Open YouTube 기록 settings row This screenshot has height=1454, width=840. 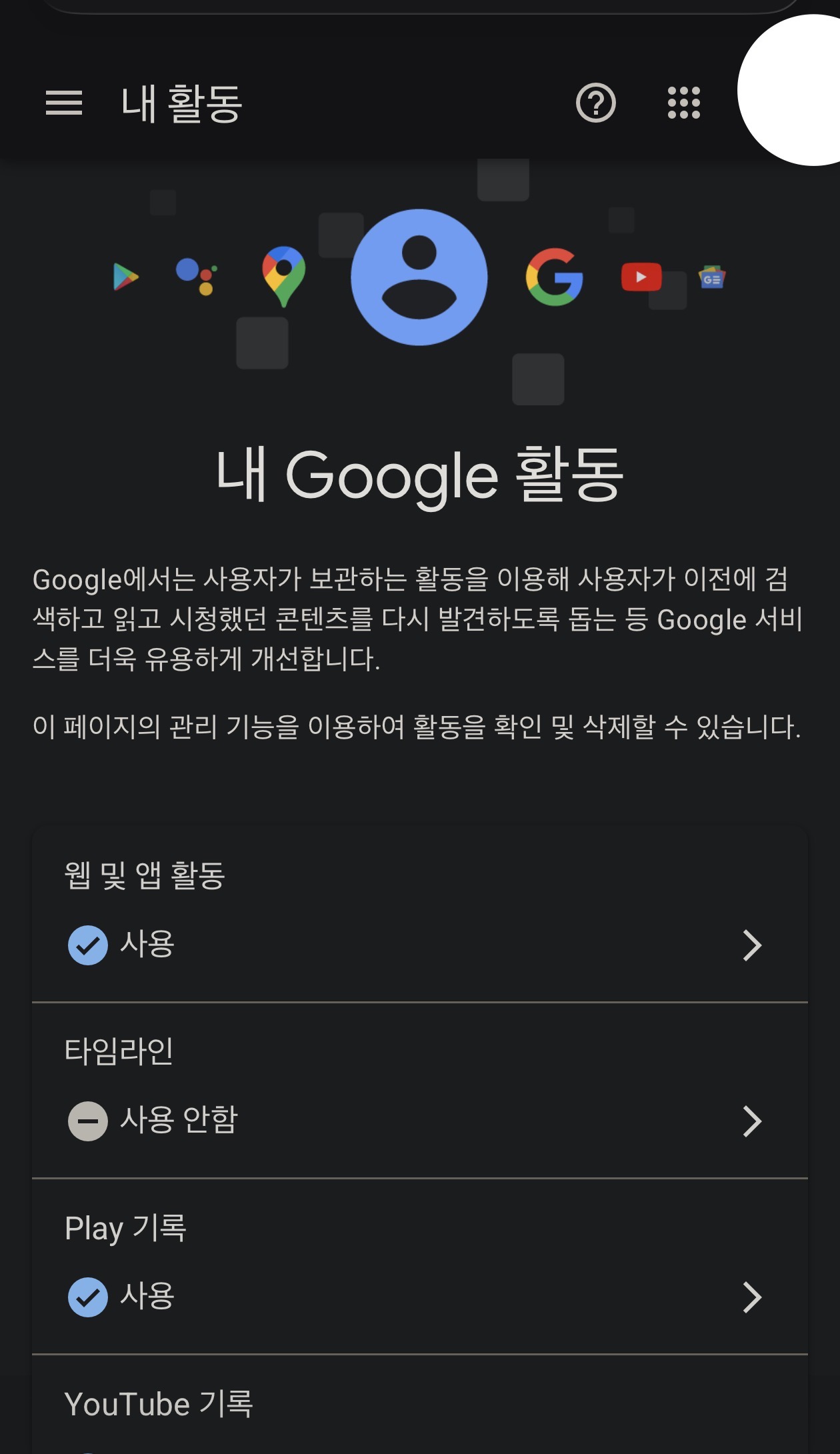[420, 1405]
